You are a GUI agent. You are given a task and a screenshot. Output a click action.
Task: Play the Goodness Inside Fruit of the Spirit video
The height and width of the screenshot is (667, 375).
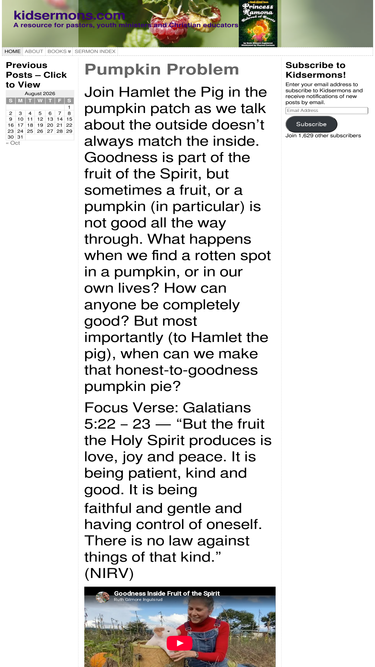click(x=179, y=640)
